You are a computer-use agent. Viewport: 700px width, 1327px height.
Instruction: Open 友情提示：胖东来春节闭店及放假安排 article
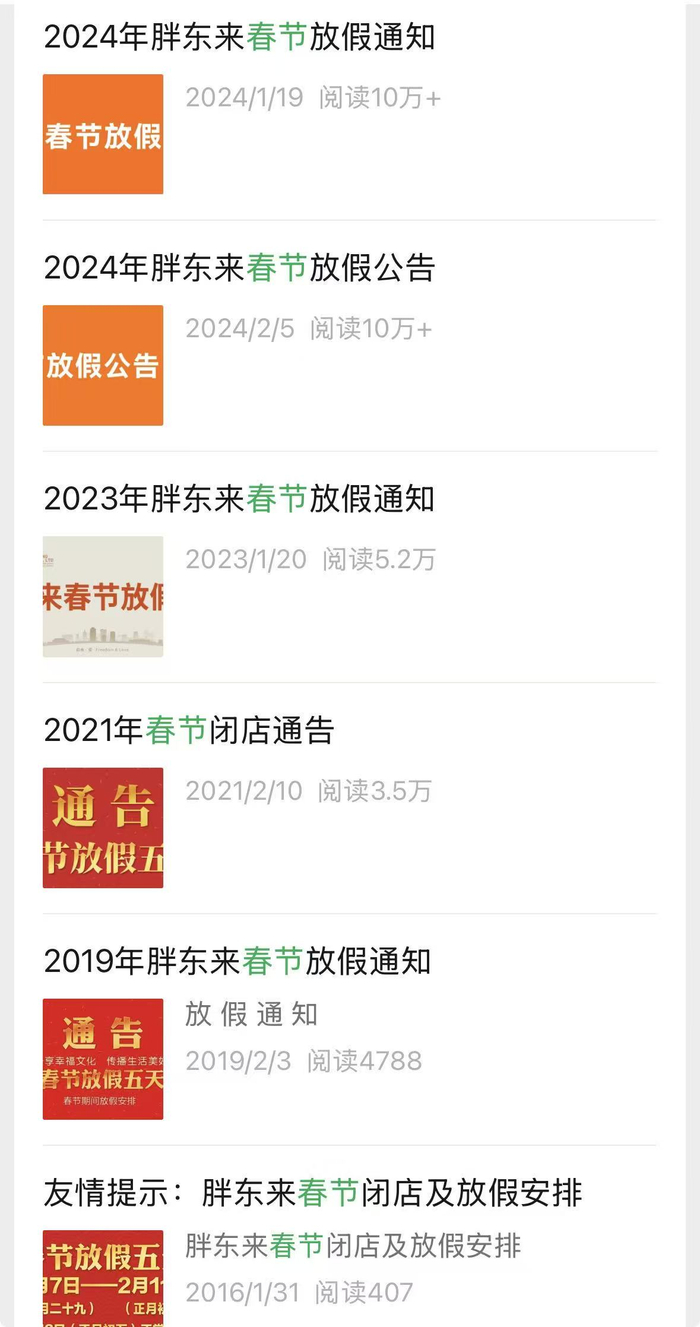(x=312, y=1193)
